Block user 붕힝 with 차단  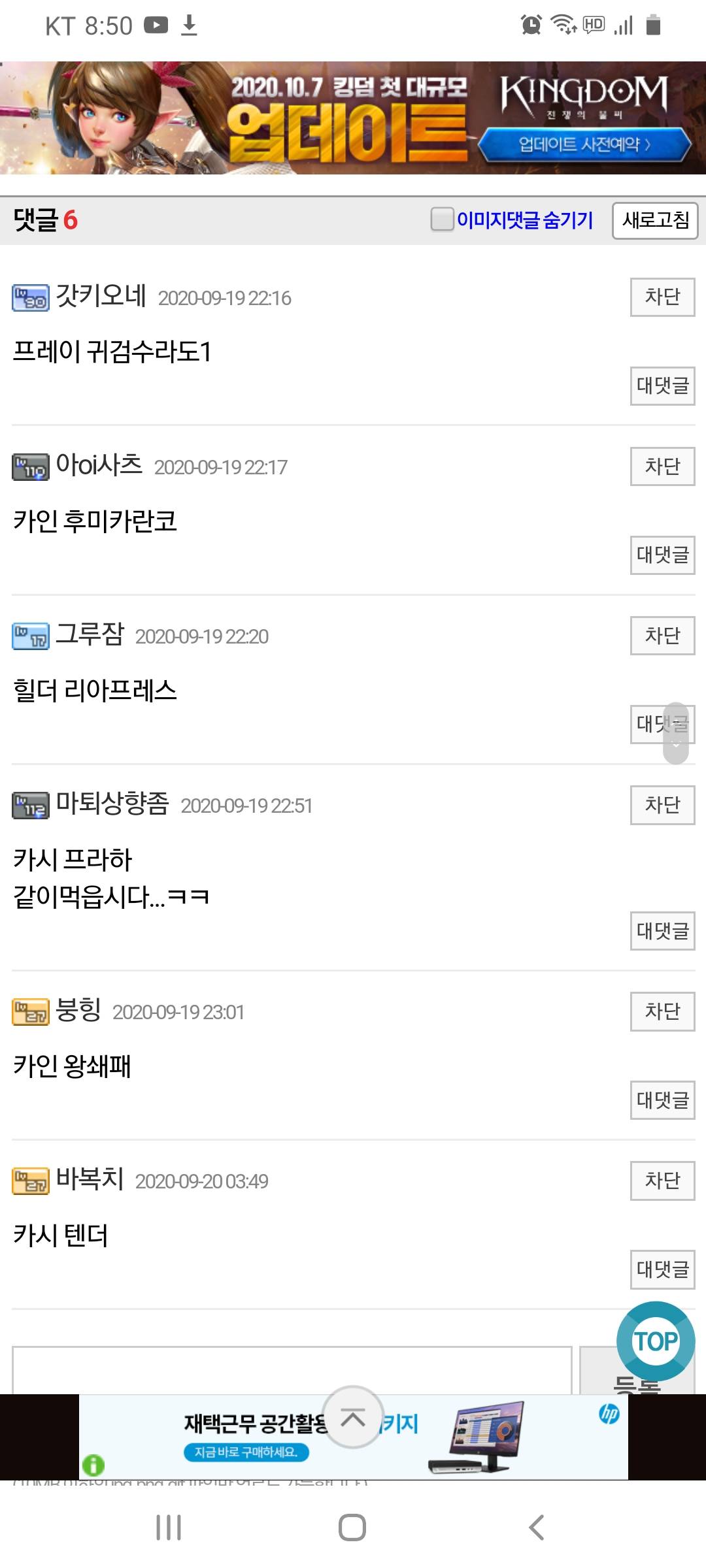662,1011
